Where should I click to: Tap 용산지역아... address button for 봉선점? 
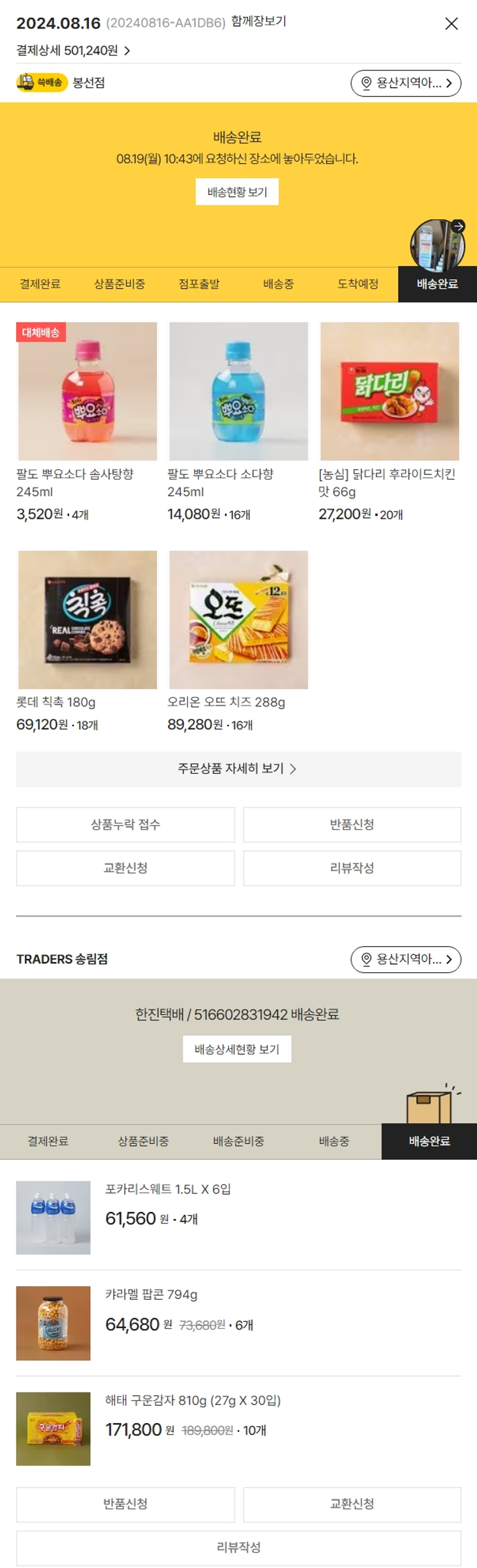click(x=406, y=83)
